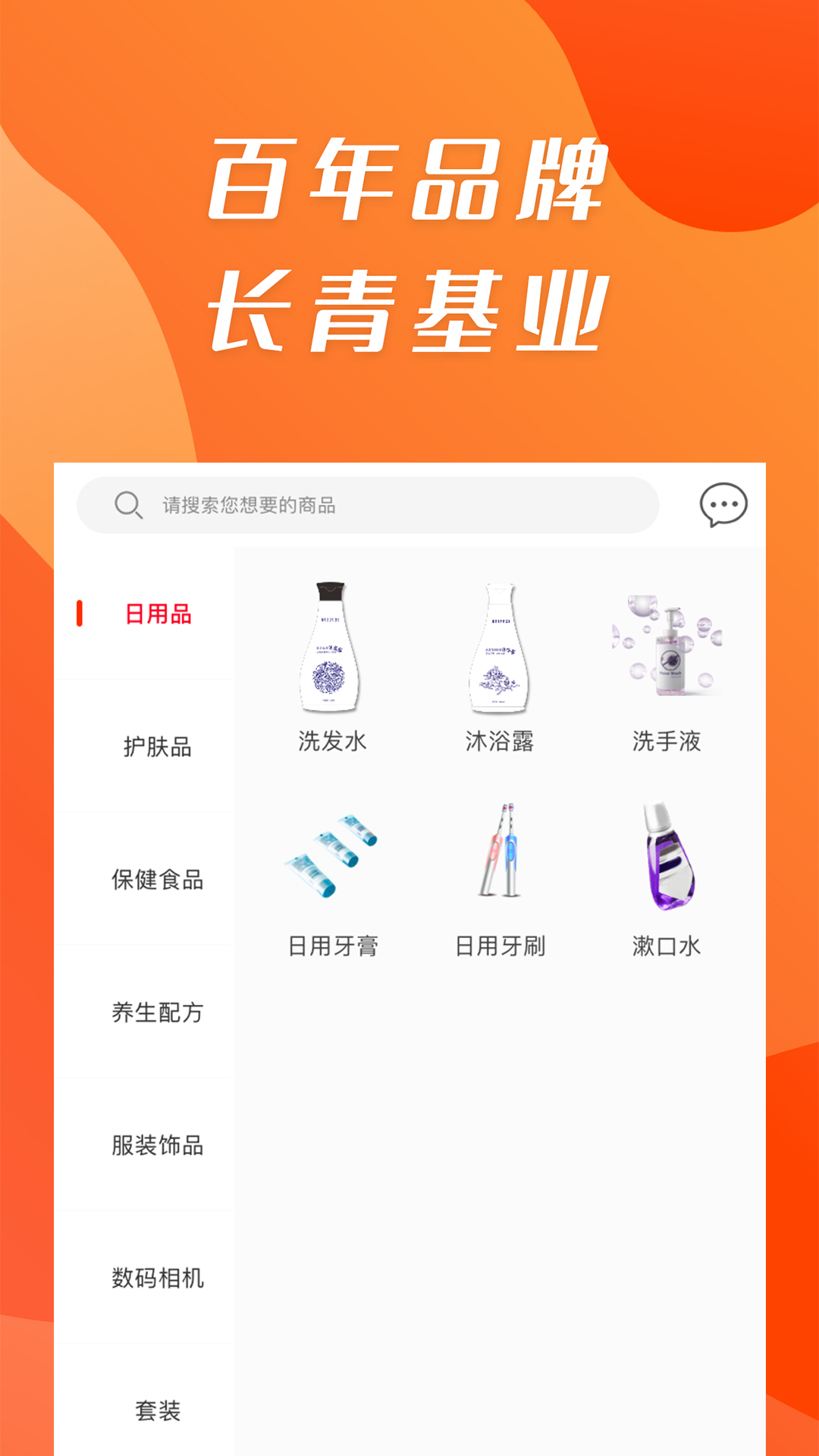This screenshot has height=1456, width=819.
Task: Open the 沐浴露 body wash product icon
Action: (x=500, y=652)
